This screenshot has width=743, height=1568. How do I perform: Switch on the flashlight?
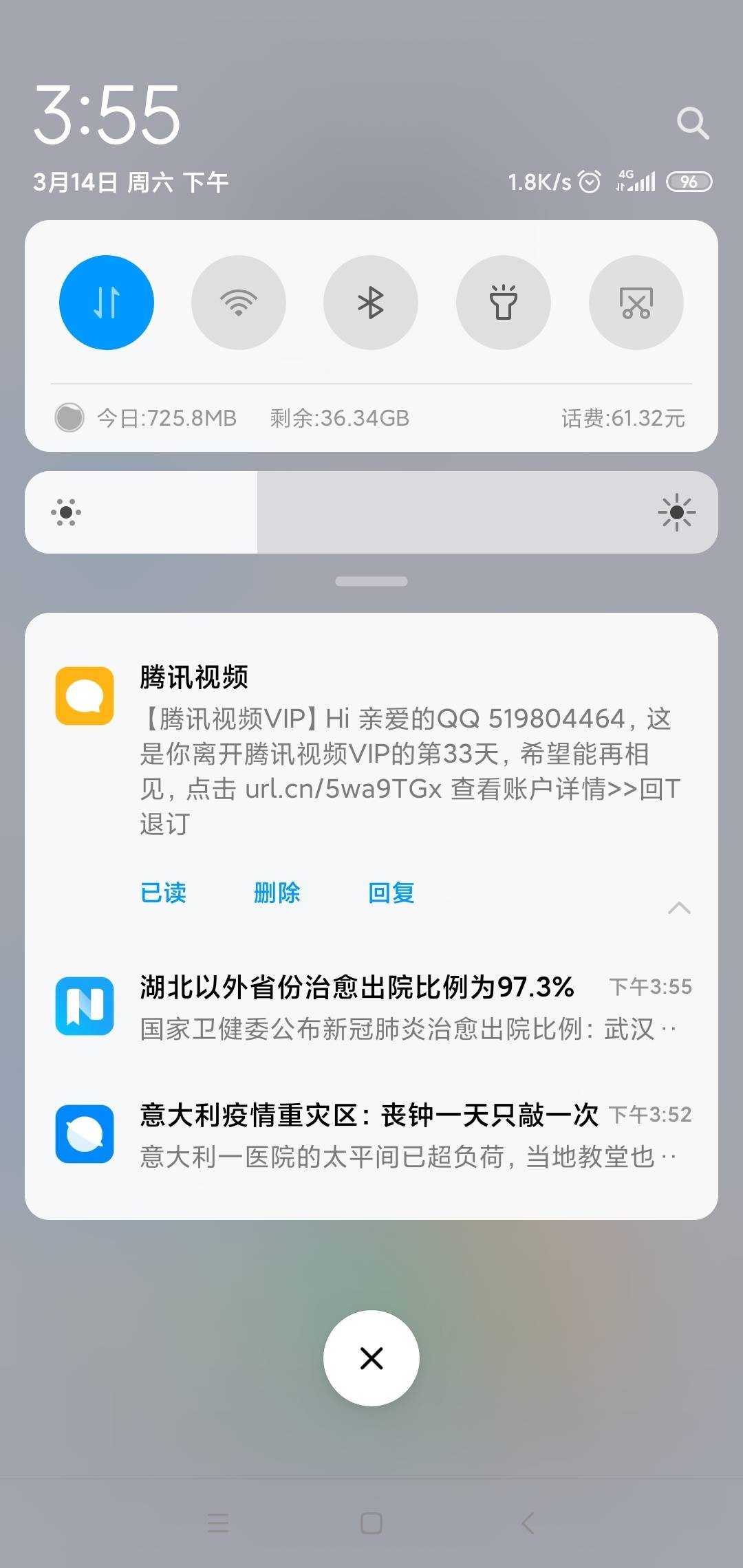504,303
